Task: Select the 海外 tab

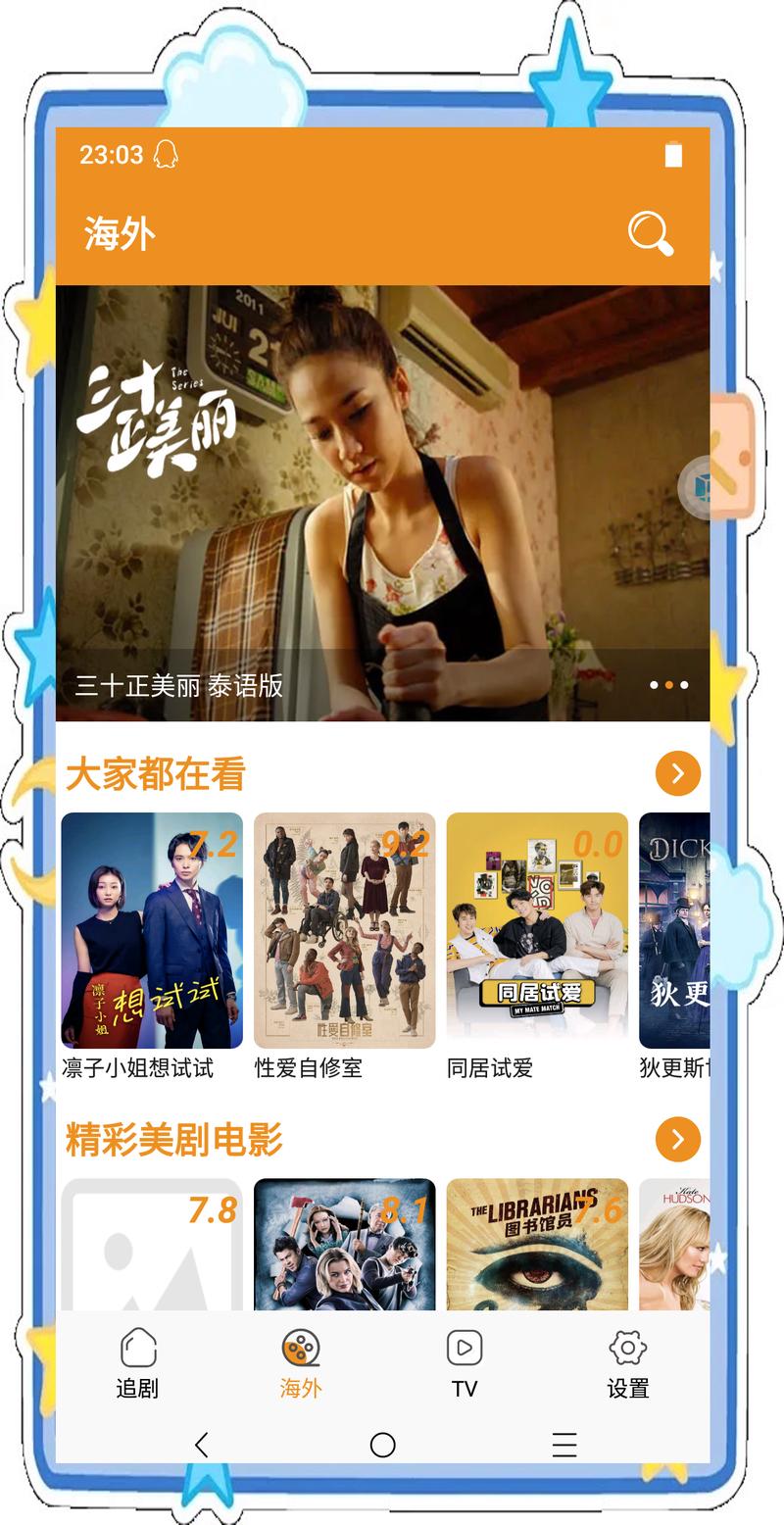Action: [301, 1362]
